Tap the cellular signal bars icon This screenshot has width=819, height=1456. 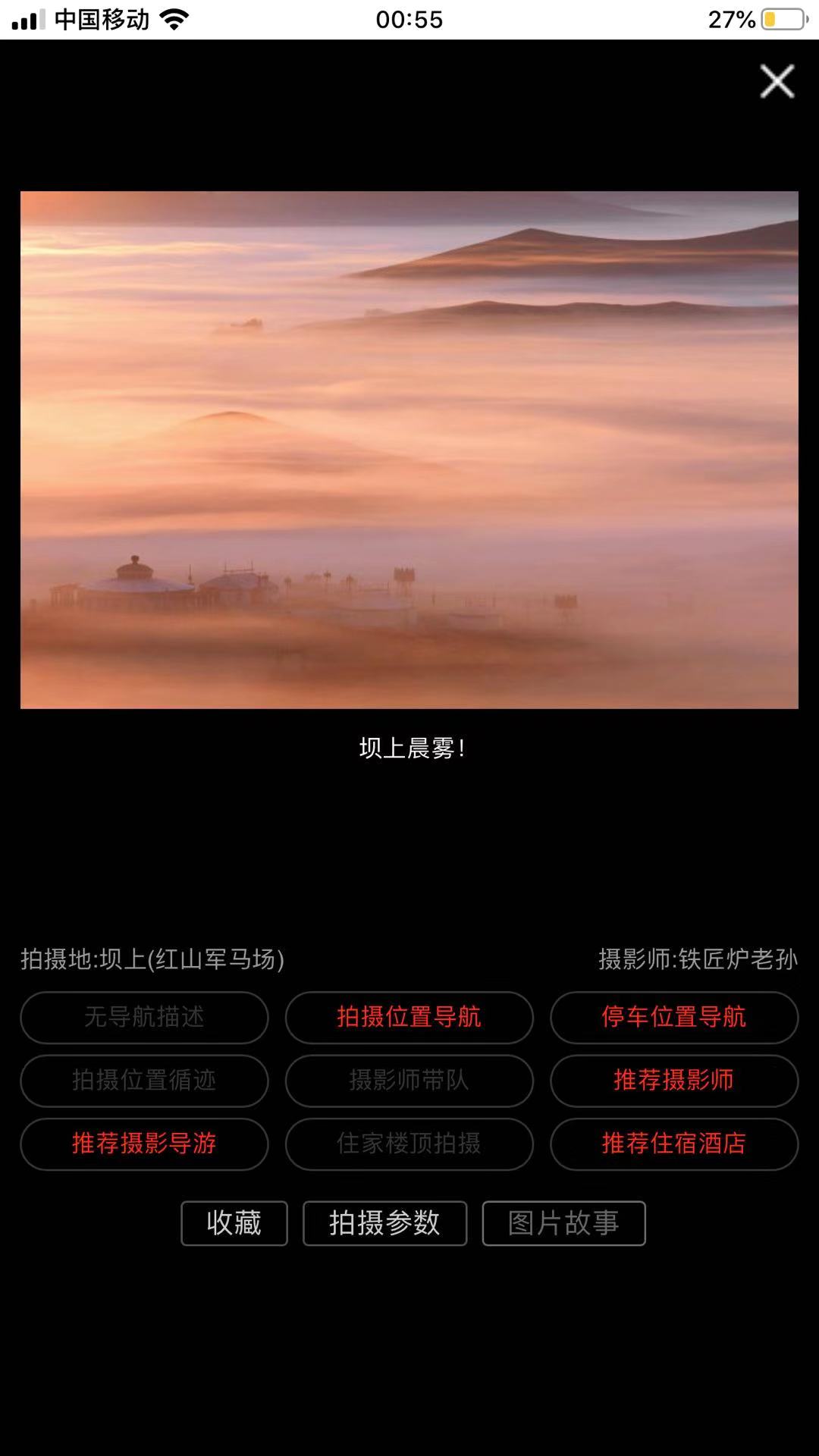[x=28, y=19]
